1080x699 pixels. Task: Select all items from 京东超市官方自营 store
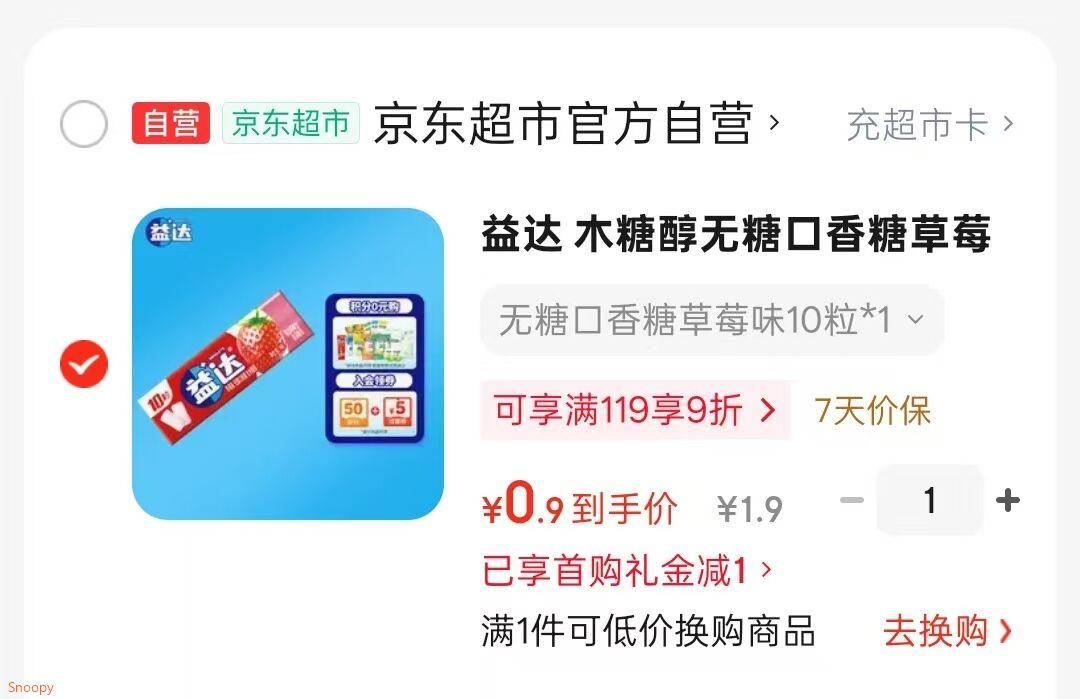point(84,124)
